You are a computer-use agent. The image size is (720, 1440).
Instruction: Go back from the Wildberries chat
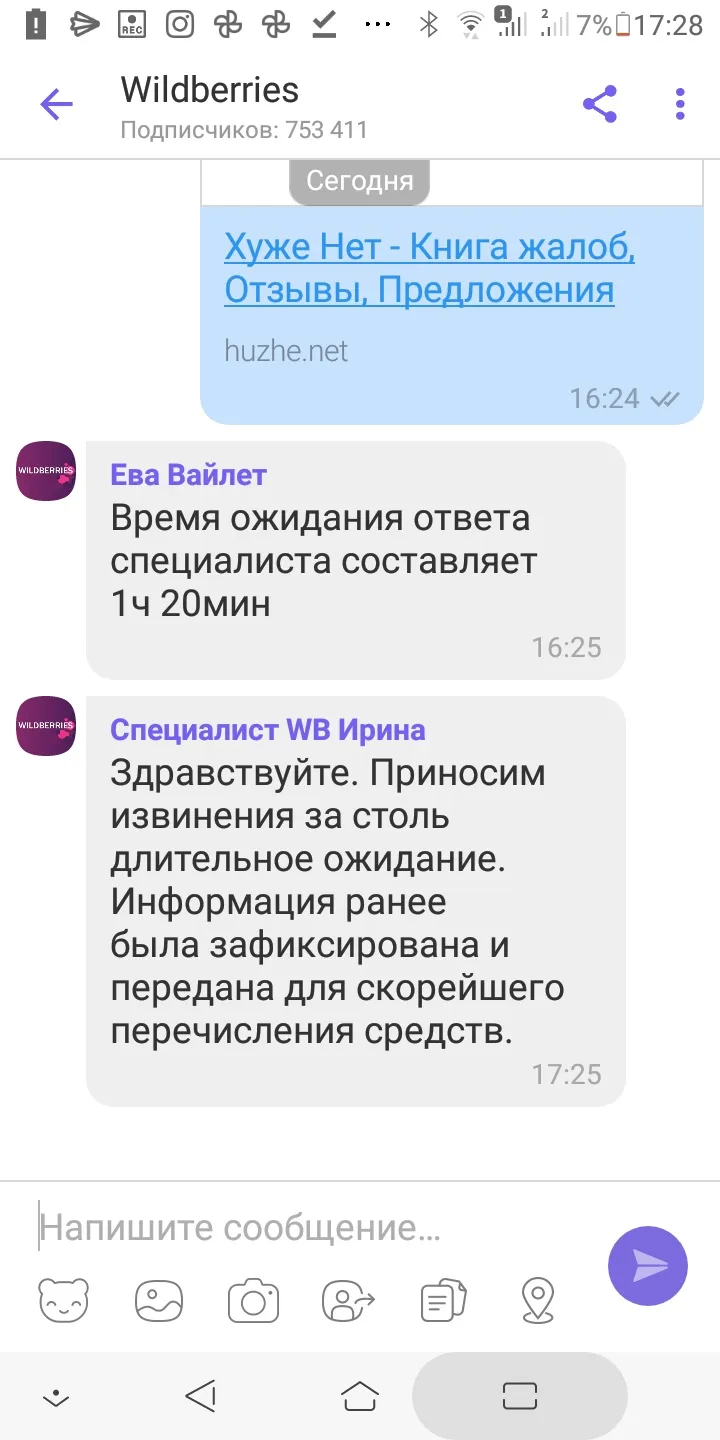(56, 104)
